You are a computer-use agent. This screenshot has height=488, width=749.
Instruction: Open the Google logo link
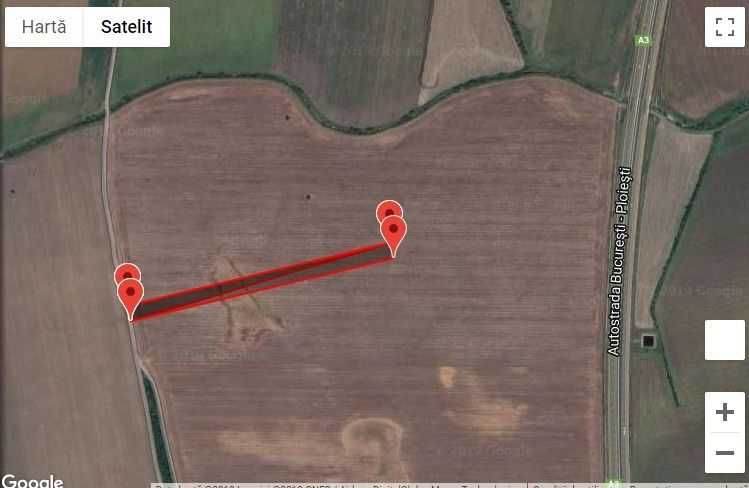coord(32,481)
